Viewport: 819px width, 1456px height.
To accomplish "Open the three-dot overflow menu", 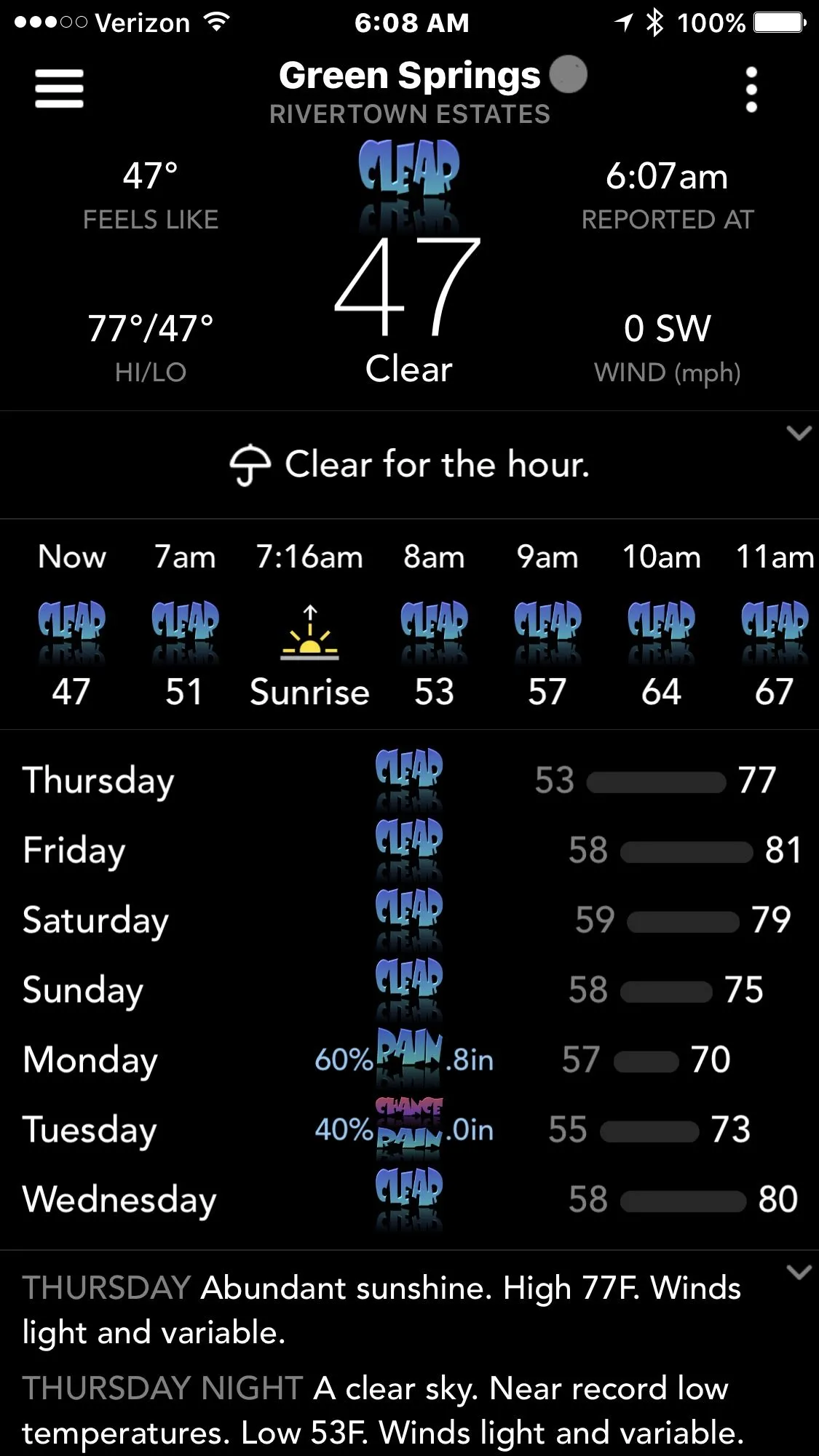I will [751, 89].
